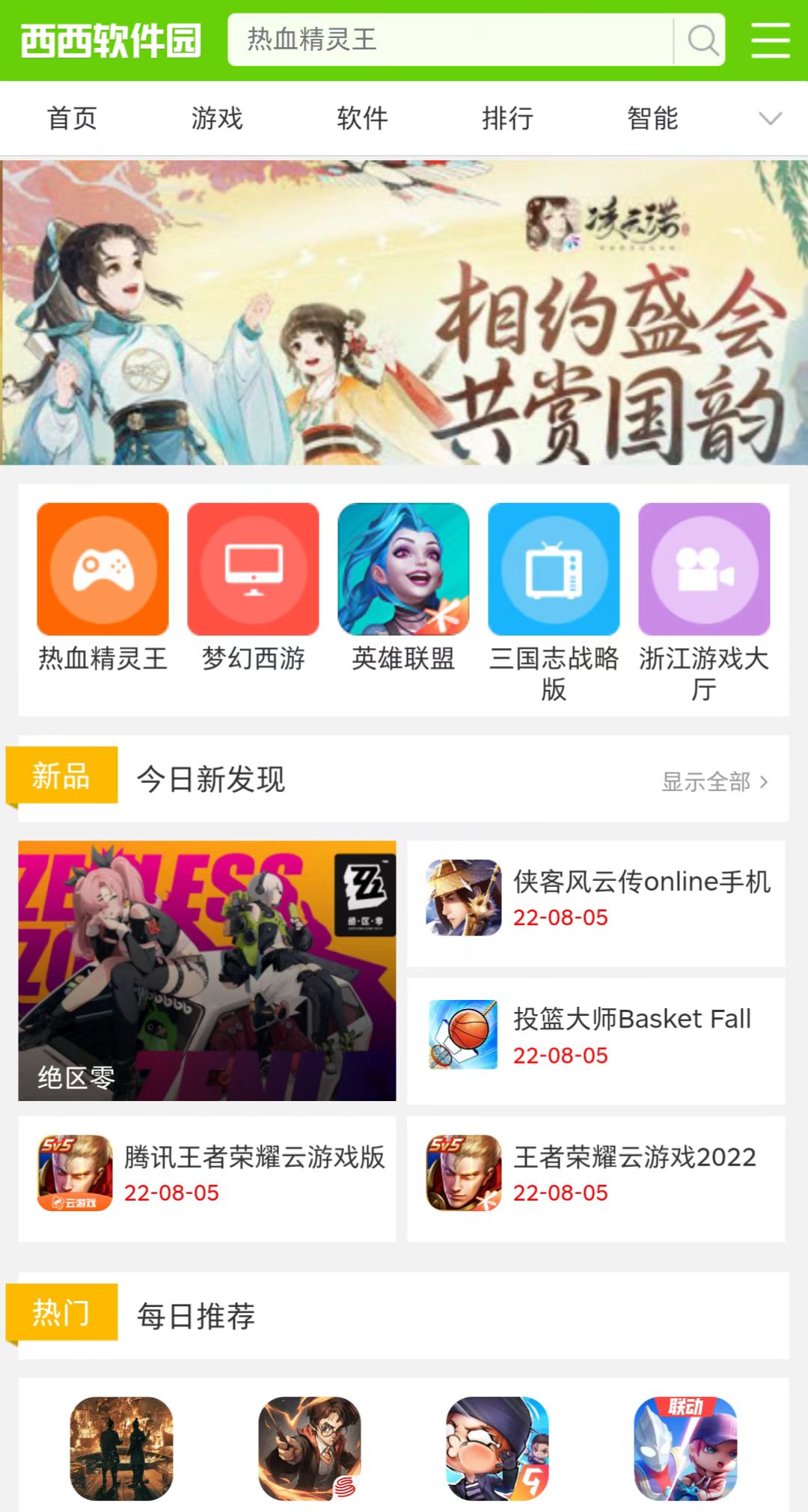Open the 绝区零 featured card

point(207,970)
